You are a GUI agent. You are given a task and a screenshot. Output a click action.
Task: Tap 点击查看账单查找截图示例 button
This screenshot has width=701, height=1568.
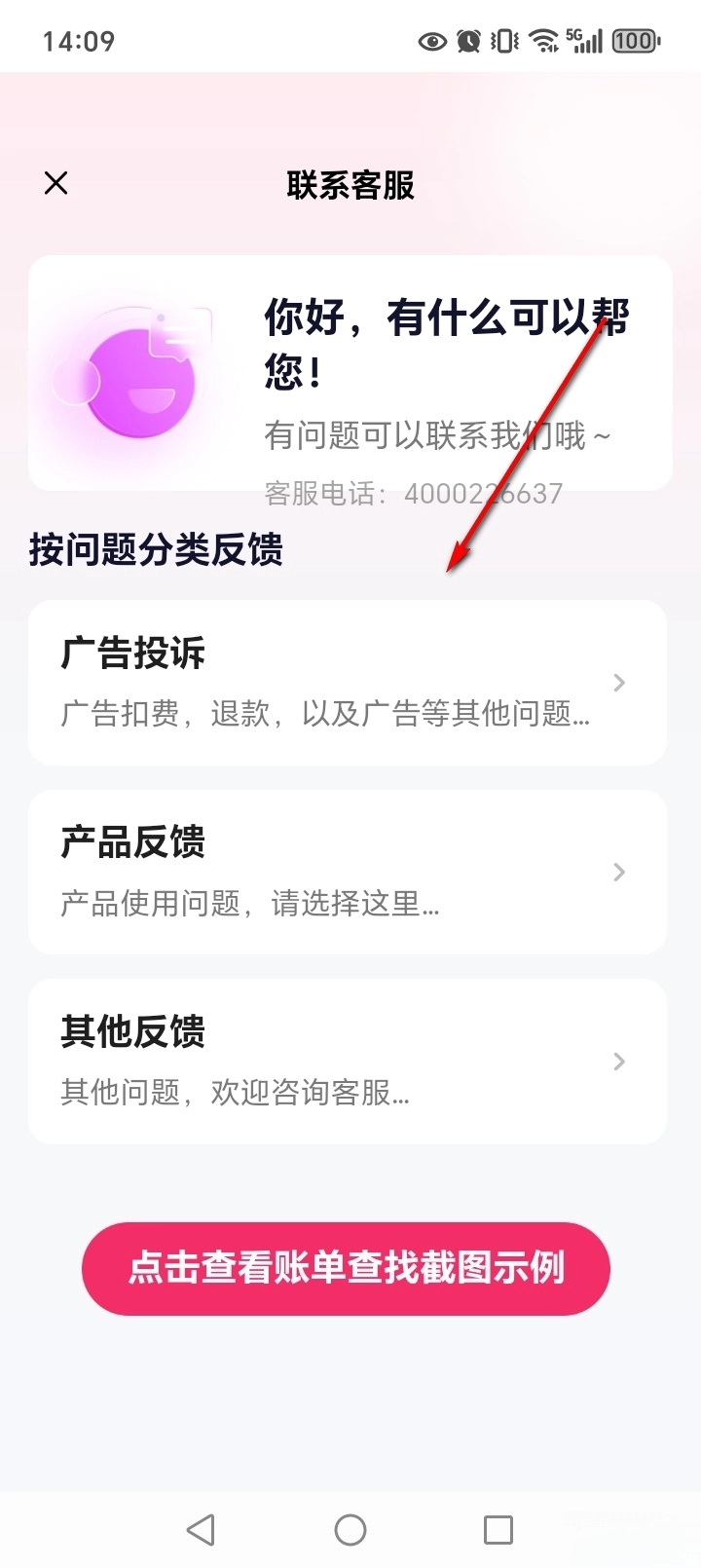pyautogui.click(x=346, y=1268)
